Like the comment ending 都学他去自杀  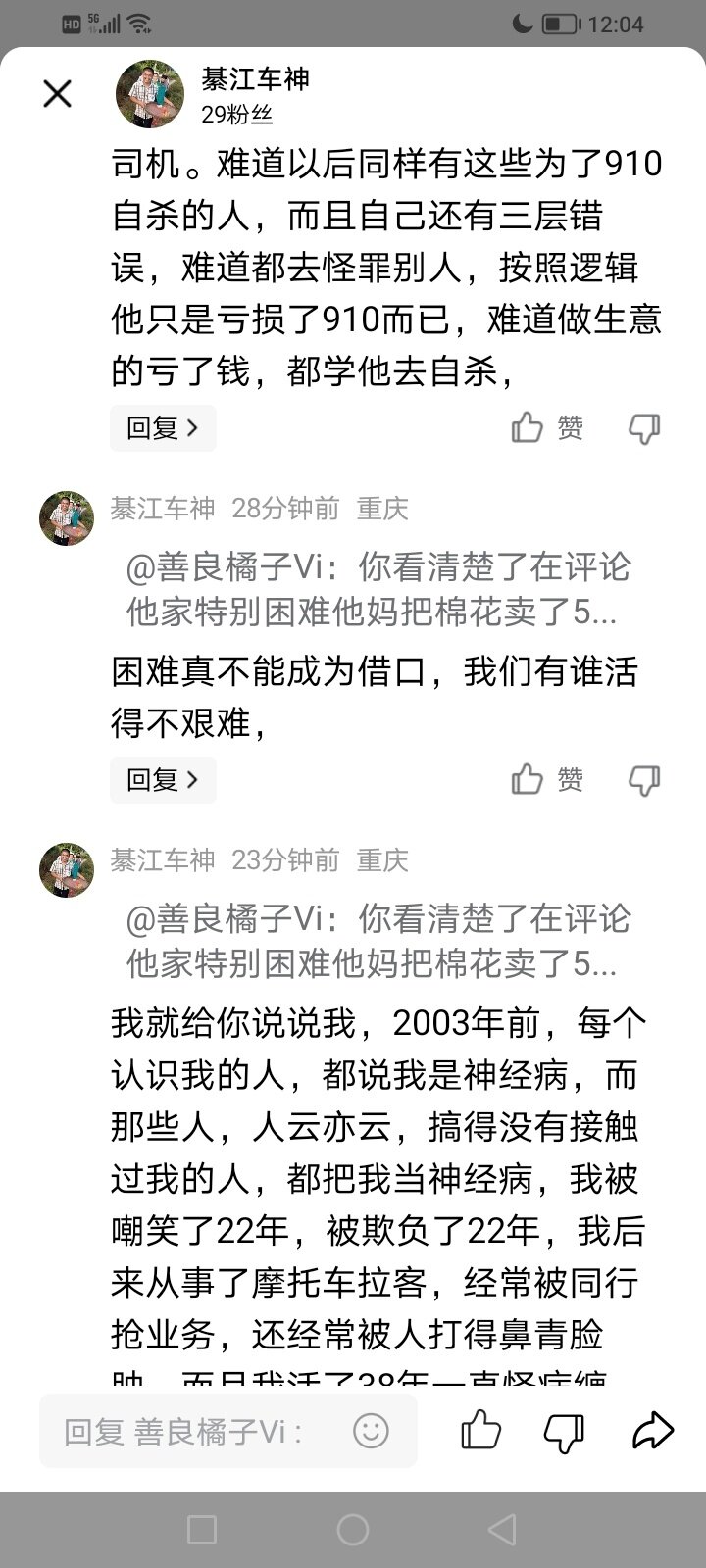pyautogui.click(x=547, y=427)
